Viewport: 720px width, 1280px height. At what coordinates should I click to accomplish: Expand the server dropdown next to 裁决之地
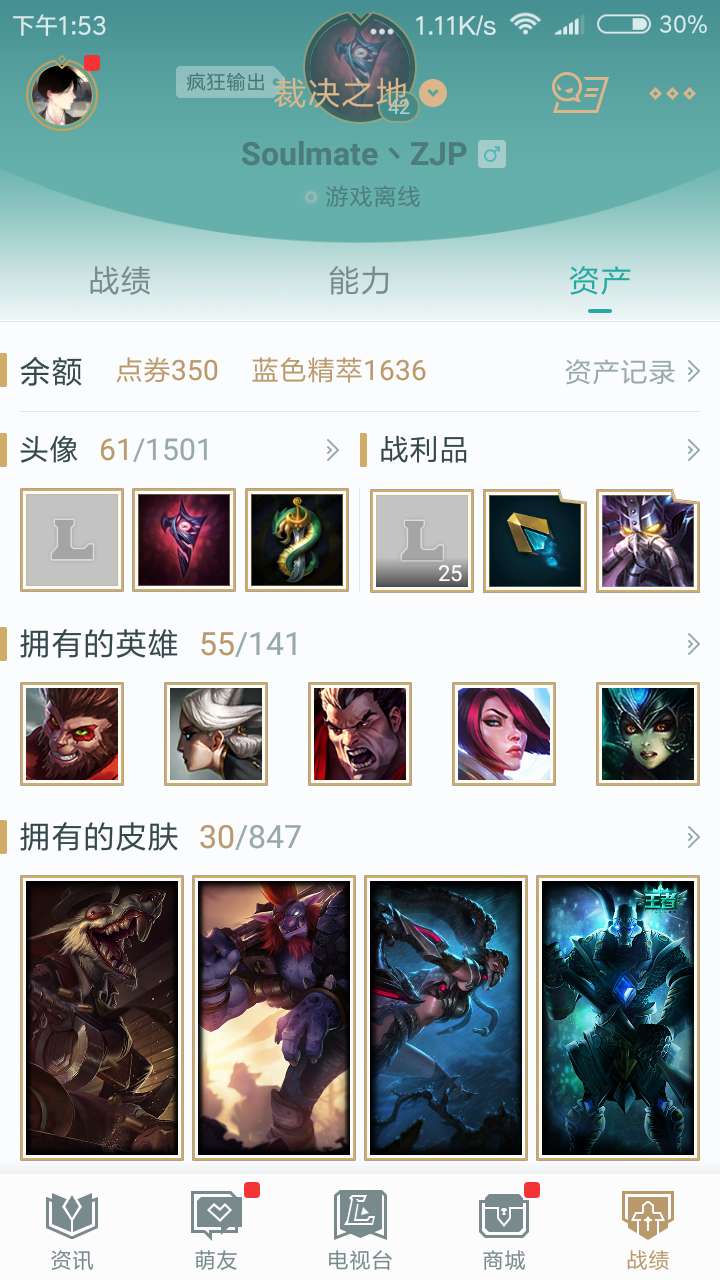[x=432, y=94]
